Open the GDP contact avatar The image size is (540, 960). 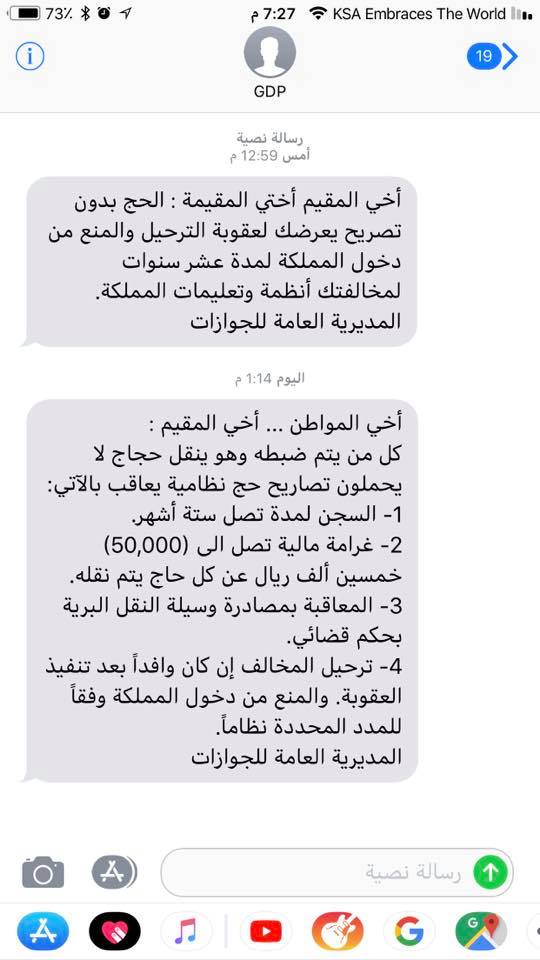(x=270, y=51)
